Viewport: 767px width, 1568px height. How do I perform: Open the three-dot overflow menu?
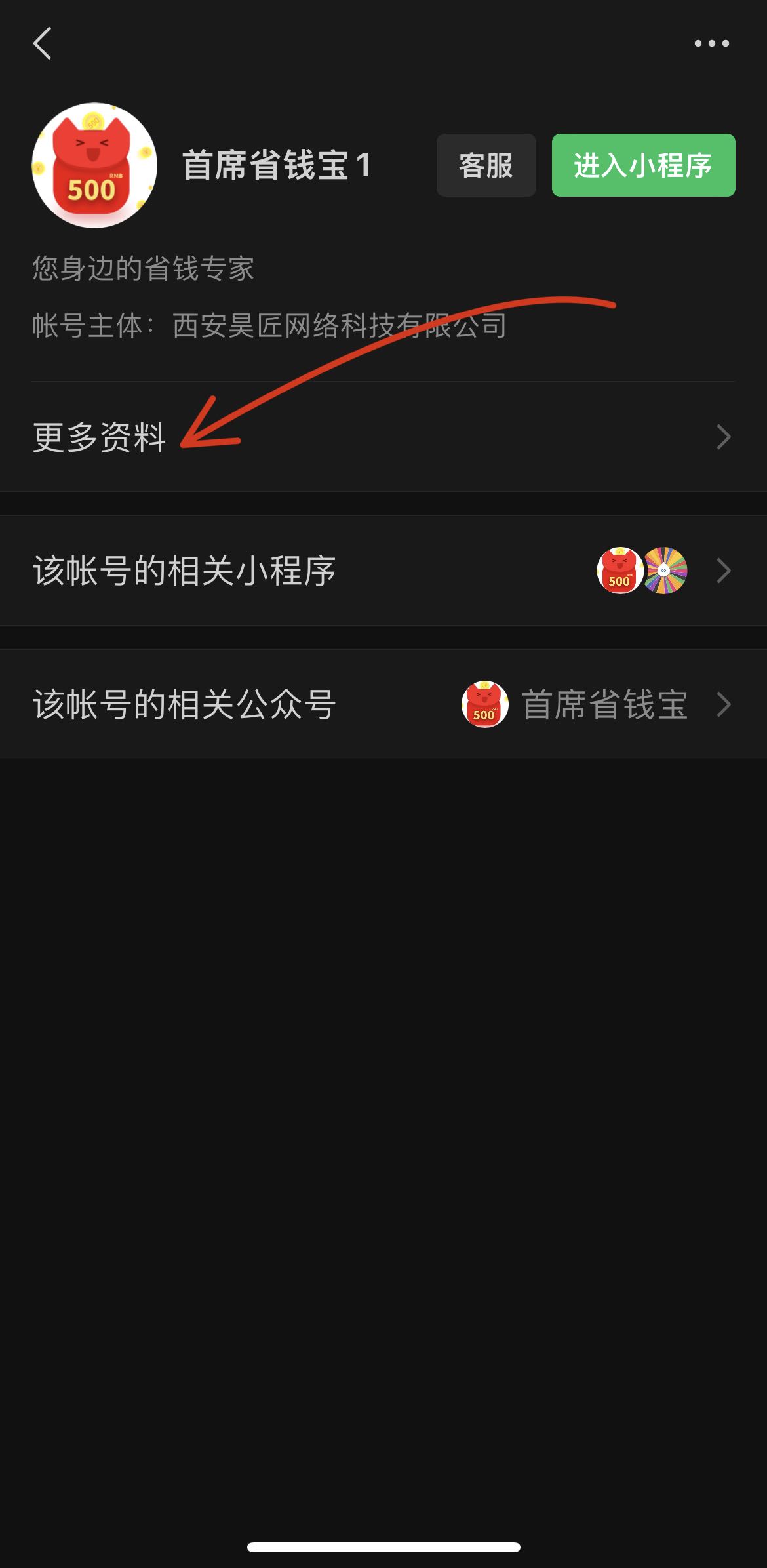711,43
